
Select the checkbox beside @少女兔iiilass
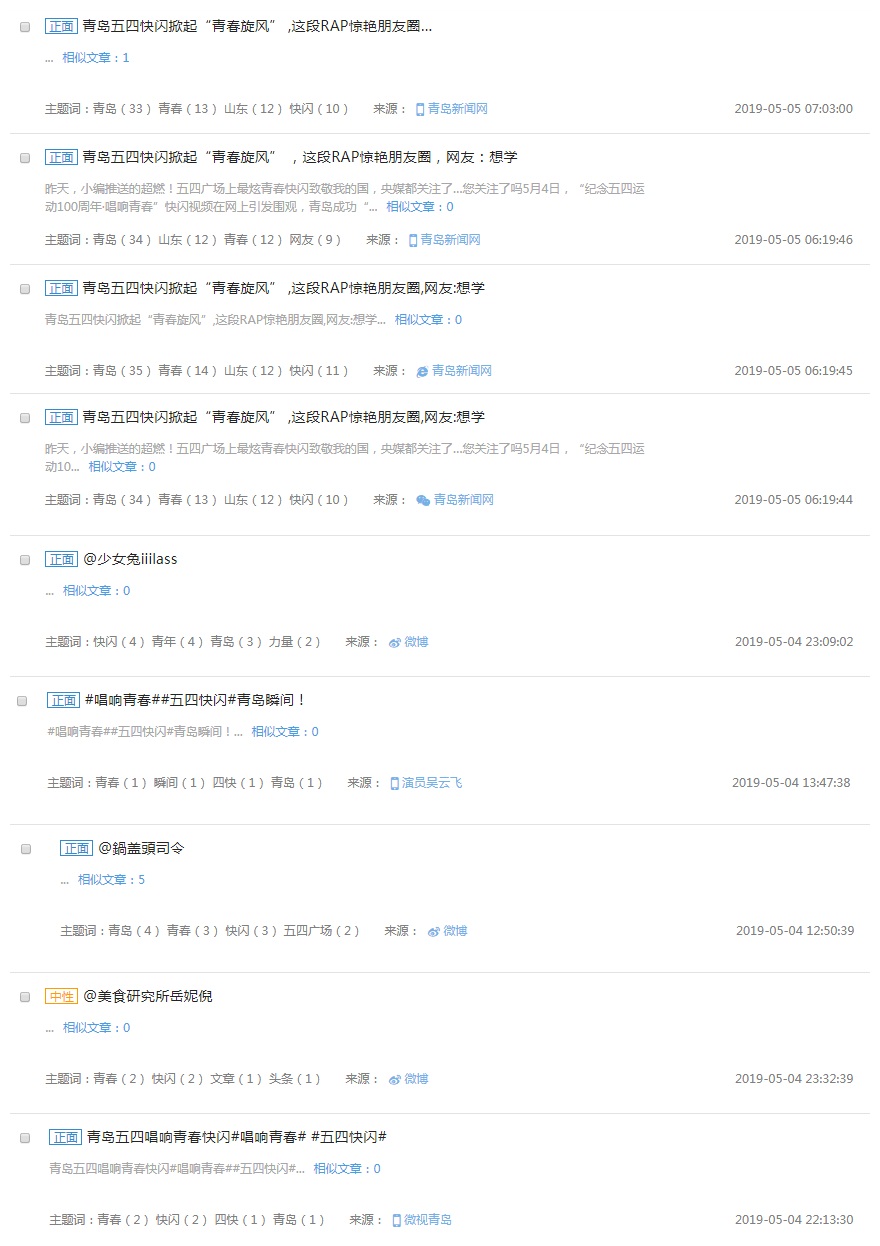tap(25, 560)
